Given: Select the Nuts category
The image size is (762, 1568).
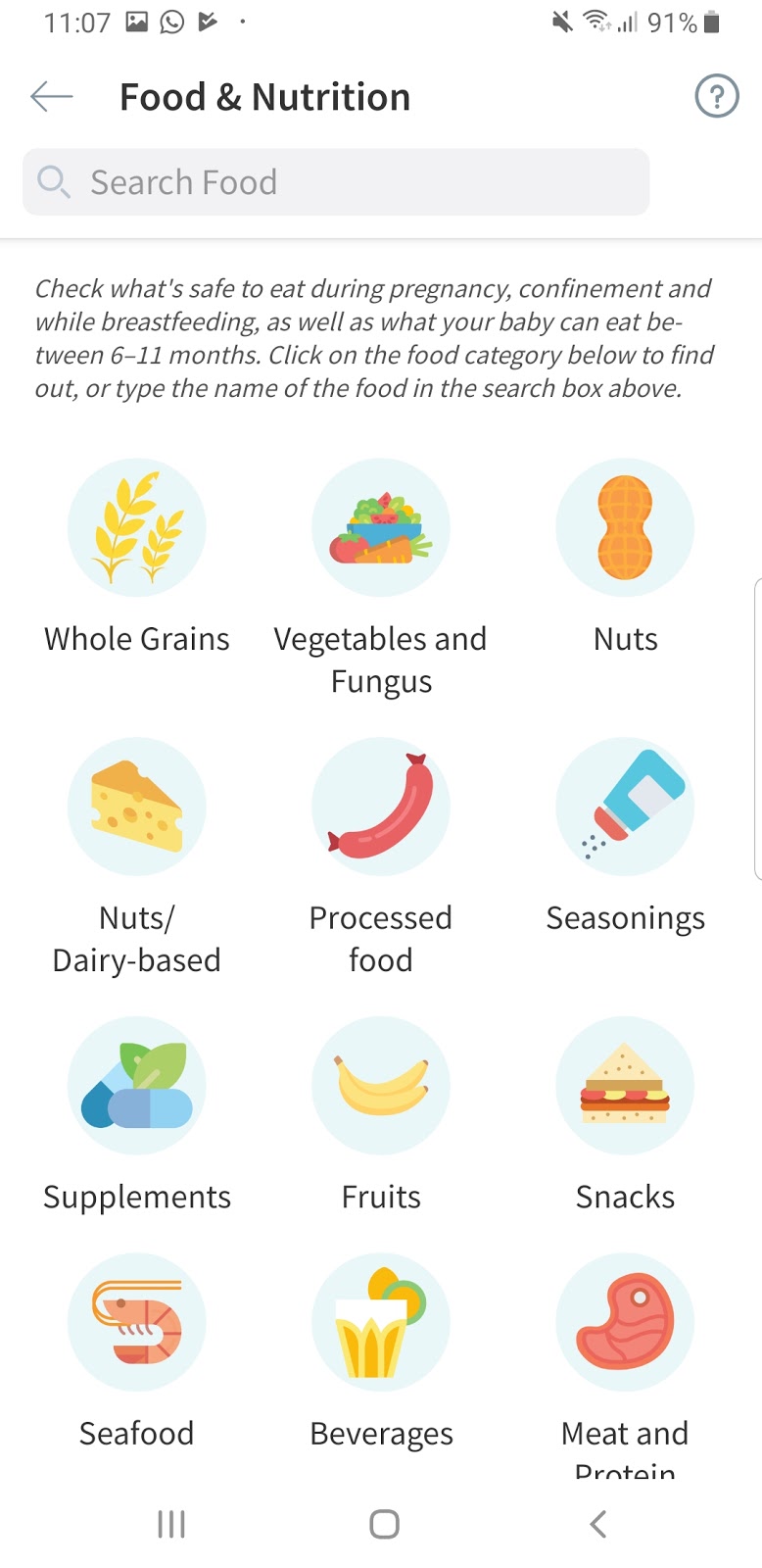Looking at the screenshot, I should [625, 557].
